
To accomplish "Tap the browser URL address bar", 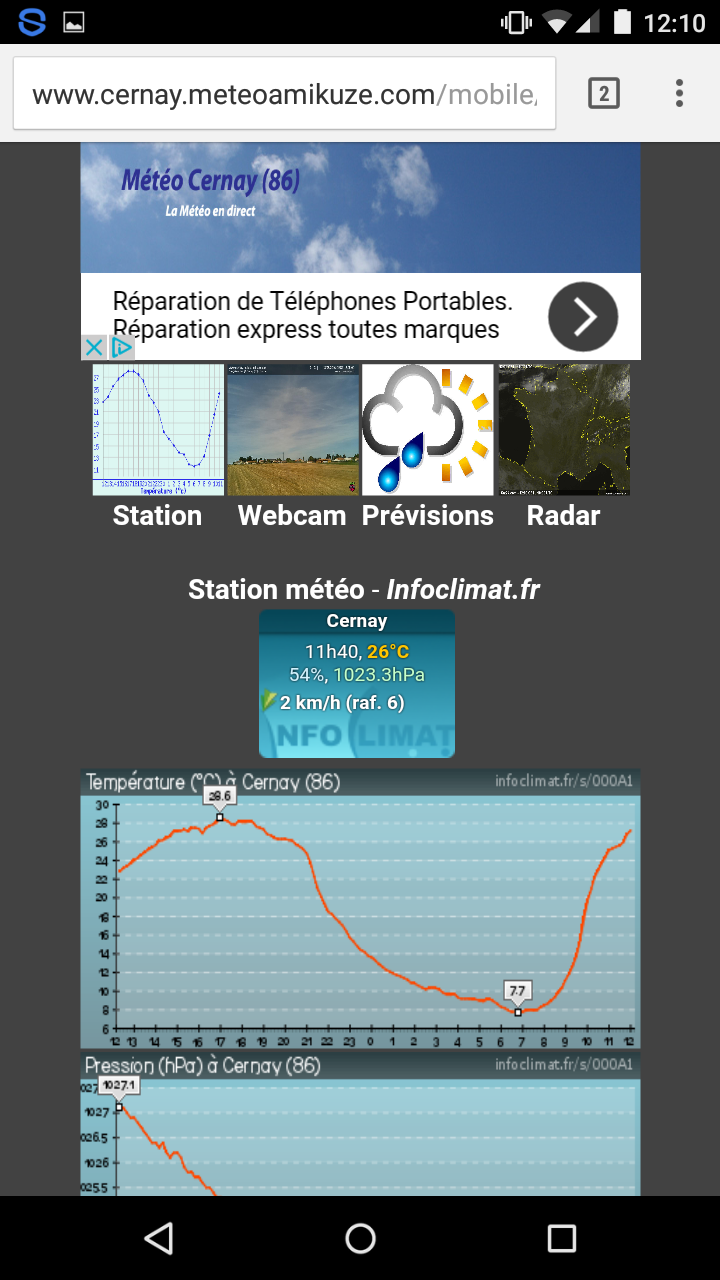I will pyautogui.click(x=284, y=95).
